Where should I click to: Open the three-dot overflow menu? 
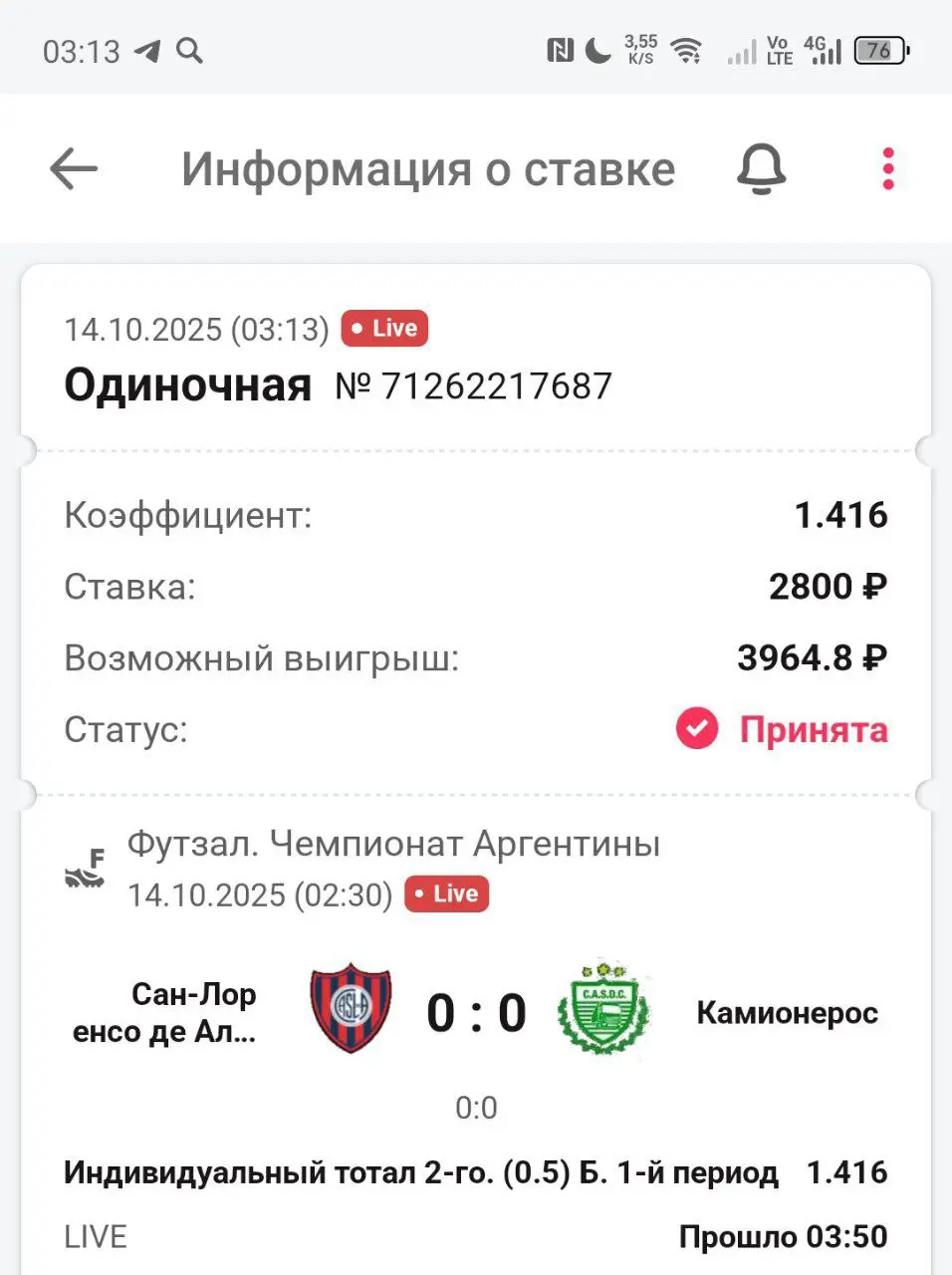coord(888,169)
